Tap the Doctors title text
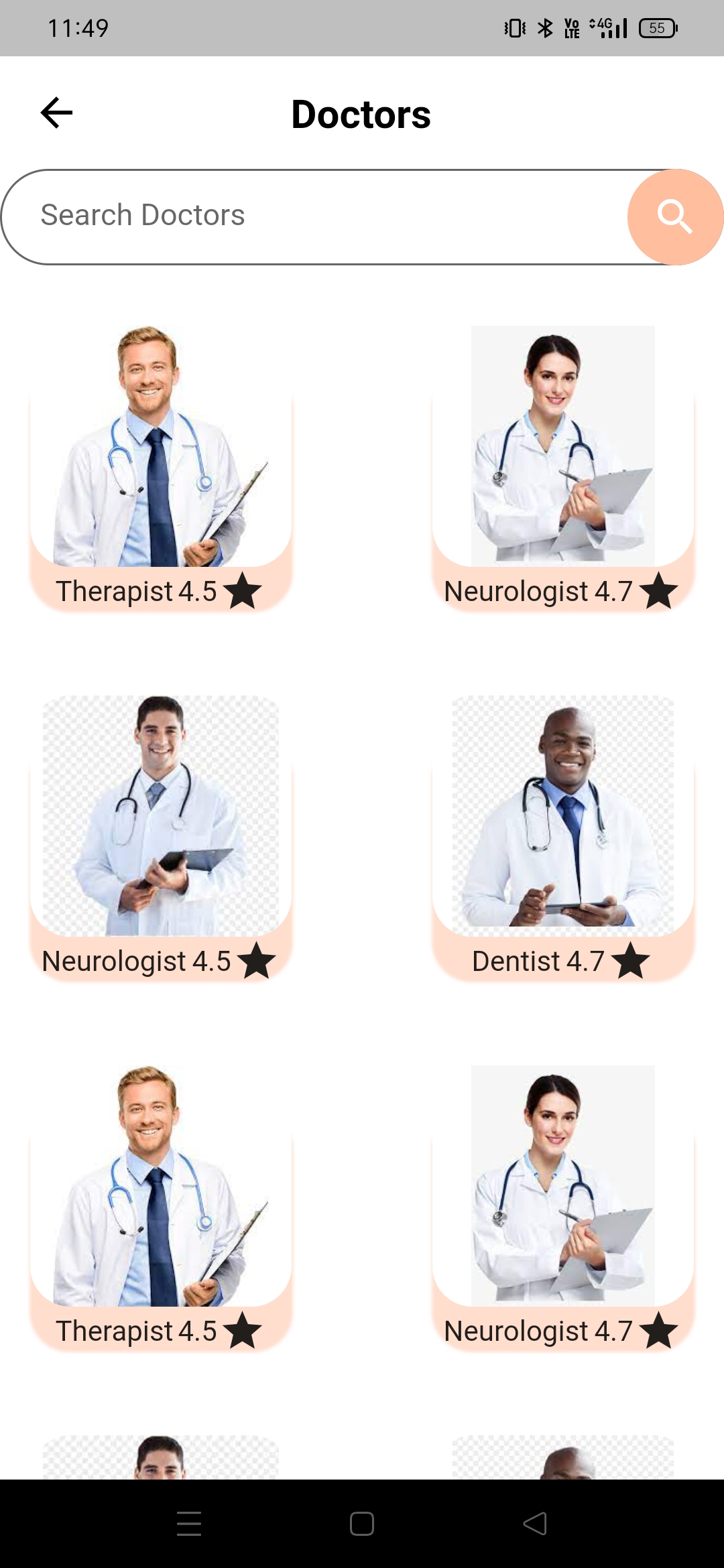This screenshot has height=1568, width=724. click(361, 114)
